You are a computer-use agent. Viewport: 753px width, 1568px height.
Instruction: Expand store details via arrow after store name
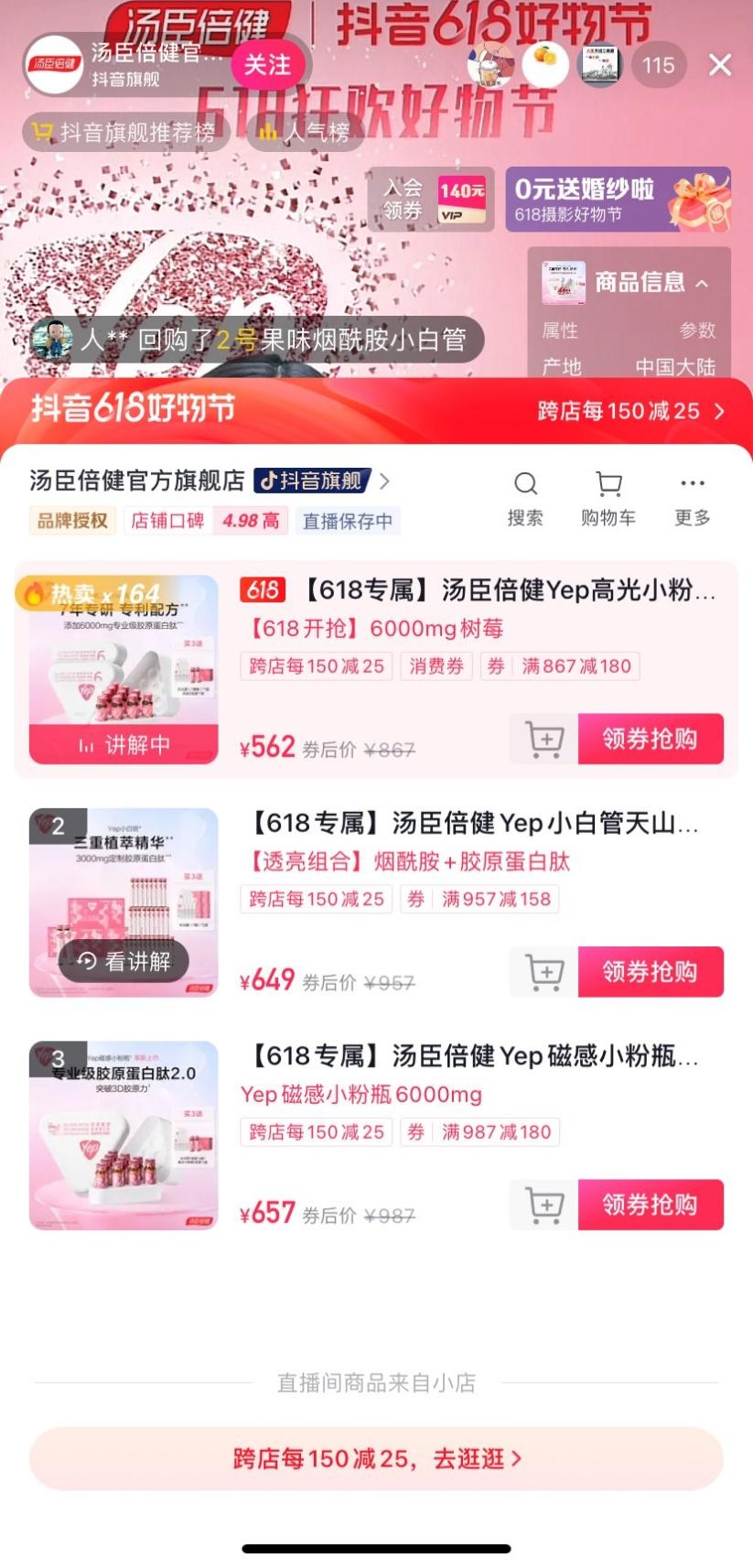click(x=384, y=481)
